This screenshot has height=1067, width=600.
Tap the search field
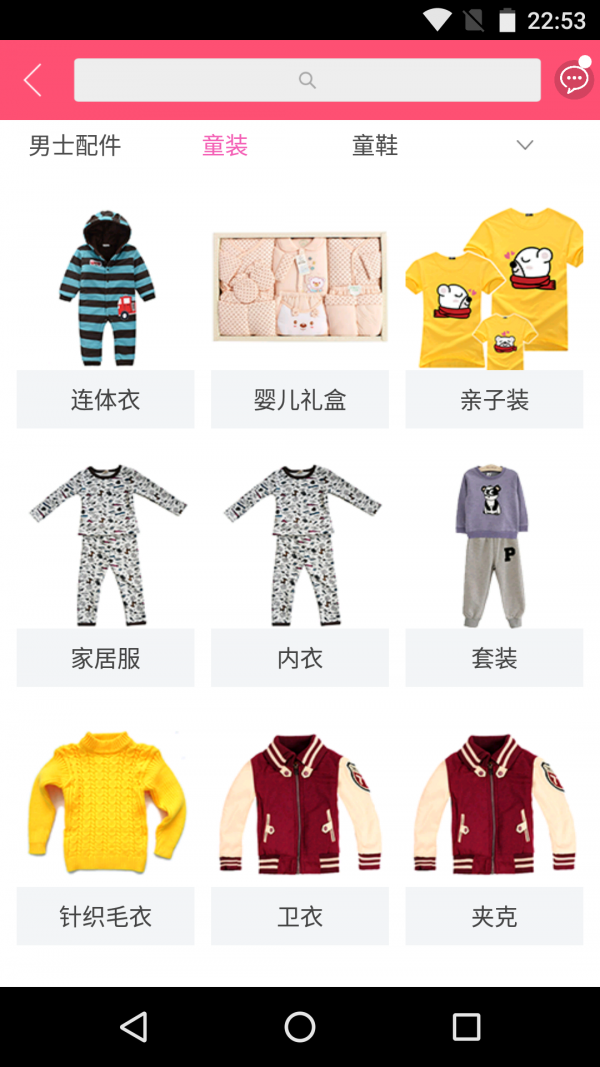click(307, 80)
